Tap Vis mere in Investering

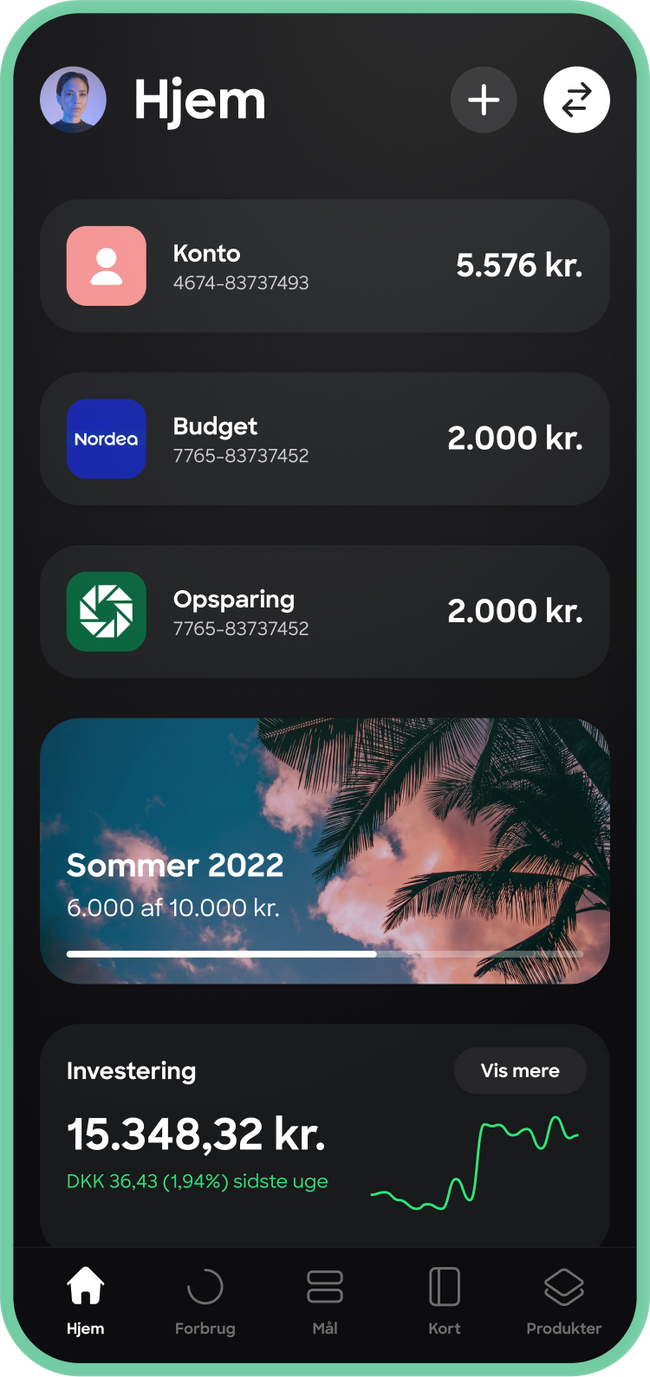coord(520,1071)
